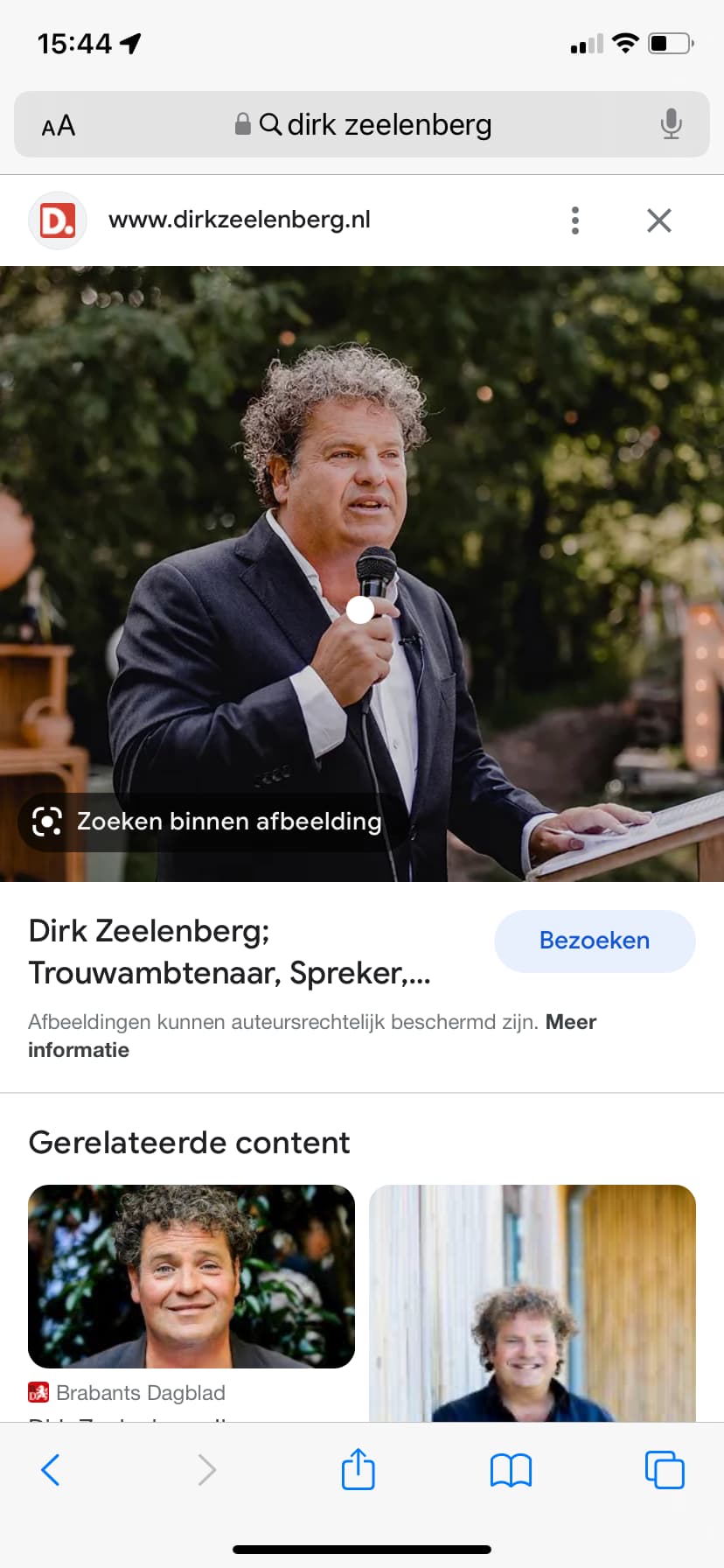Go back to the previous page
Screen dimensions: 724x1568
click(x=51, y=1470)
